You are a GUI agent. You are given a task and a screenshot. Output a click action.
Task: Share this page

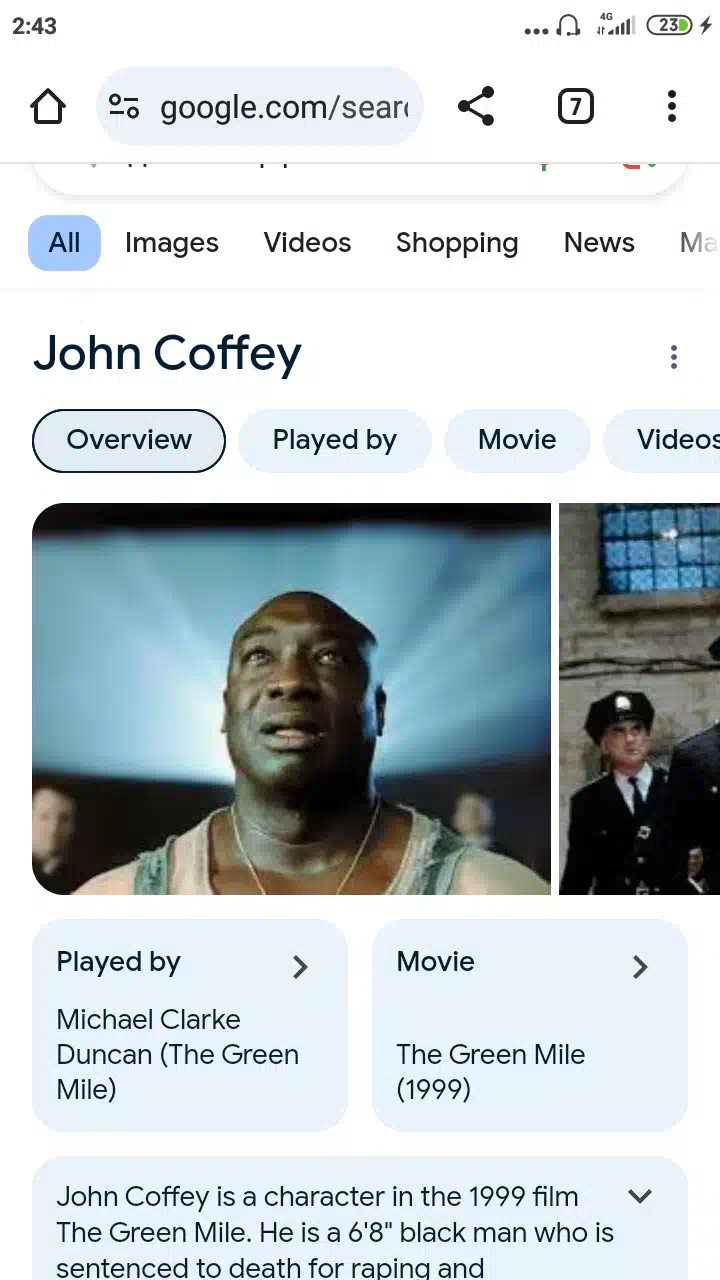tap(476, 106)
